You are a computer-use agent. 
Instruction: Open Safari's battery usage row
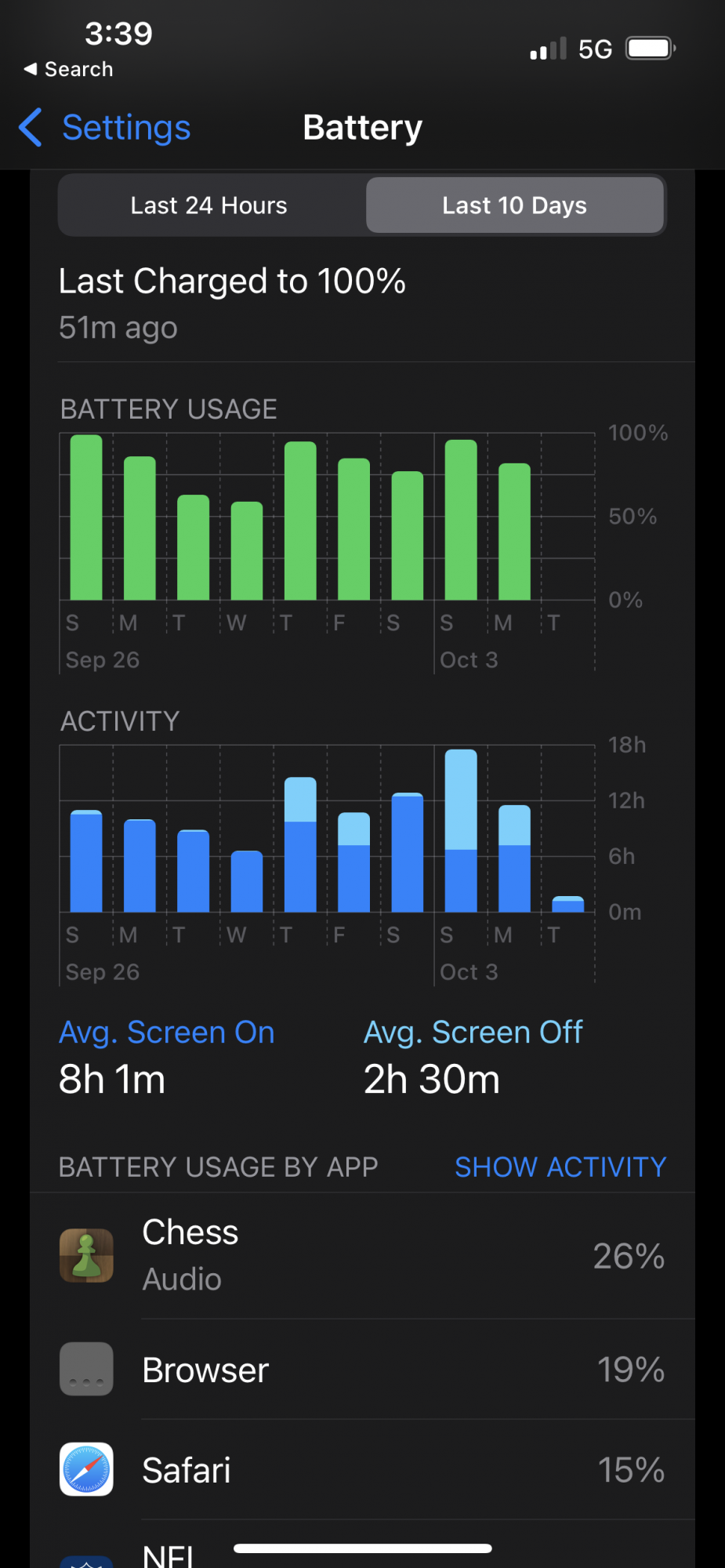click(362, 1469)
